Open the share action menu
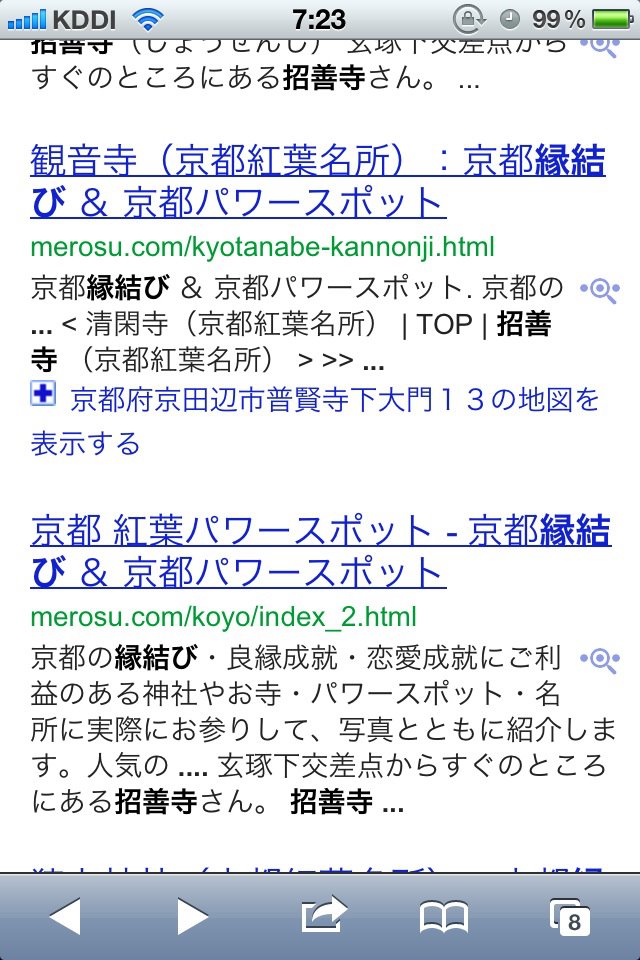640x960 pixels. point(322,914)
